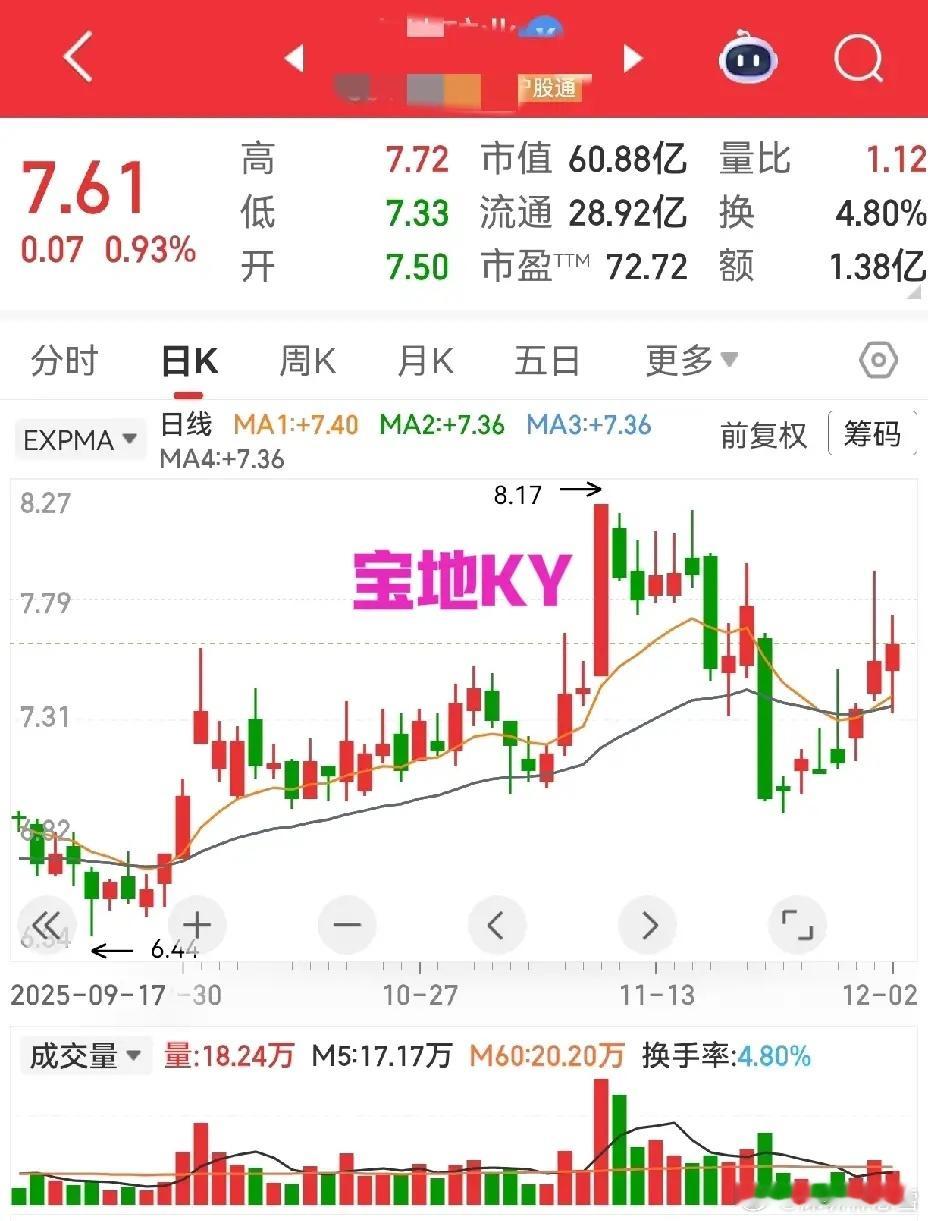This screenshot has height=1221, width=928.
Task: Switch to previous stock with top-left triangle
Action: (292, 59)
